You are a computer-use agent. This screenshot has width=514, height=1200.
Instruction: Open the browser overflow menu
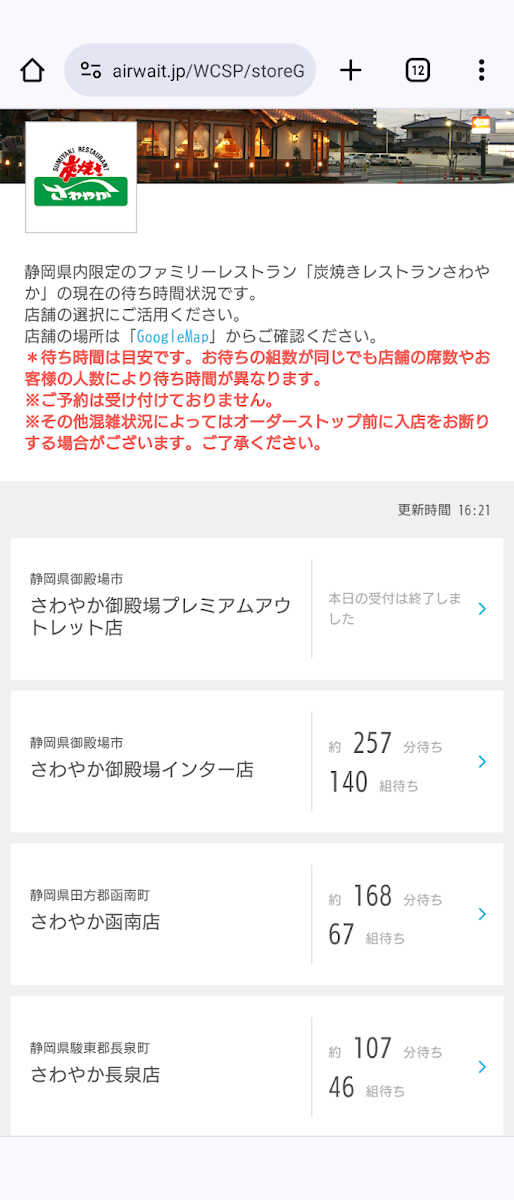coord(481,70)
